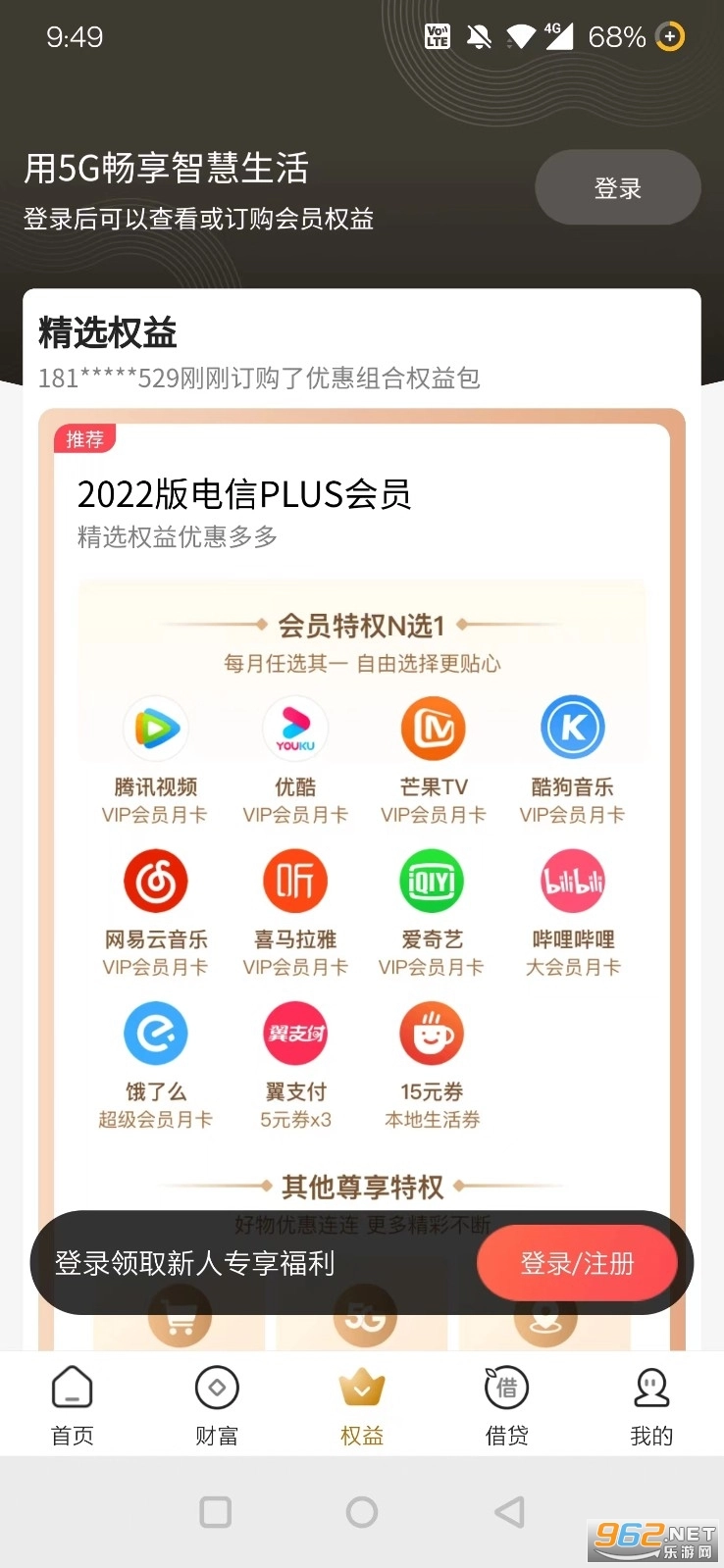Go to the 借贷 tab

pyautogui.click(x=506, y=1405)
